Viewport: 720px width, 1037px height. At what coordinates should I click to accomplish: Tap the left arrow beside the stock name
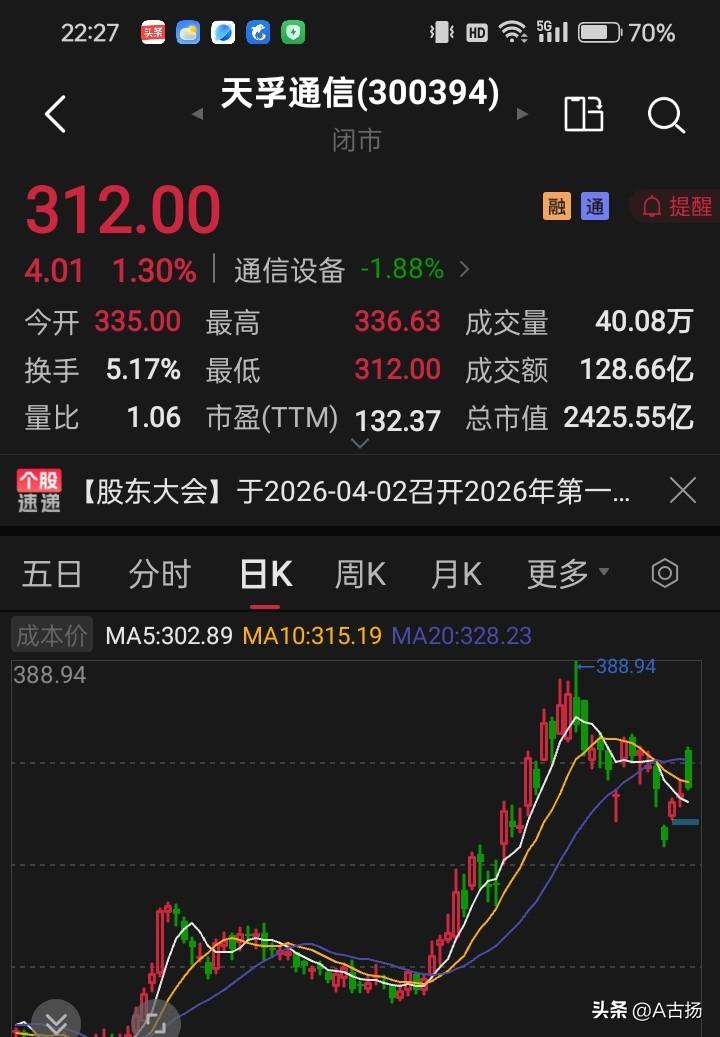[x=197, y=114]
